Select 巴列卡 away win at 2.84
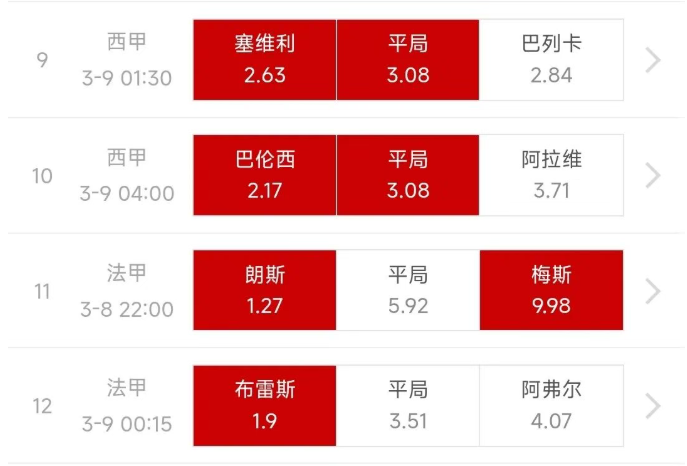The height and width of the screenshot is (466, 687). (551, 60)
